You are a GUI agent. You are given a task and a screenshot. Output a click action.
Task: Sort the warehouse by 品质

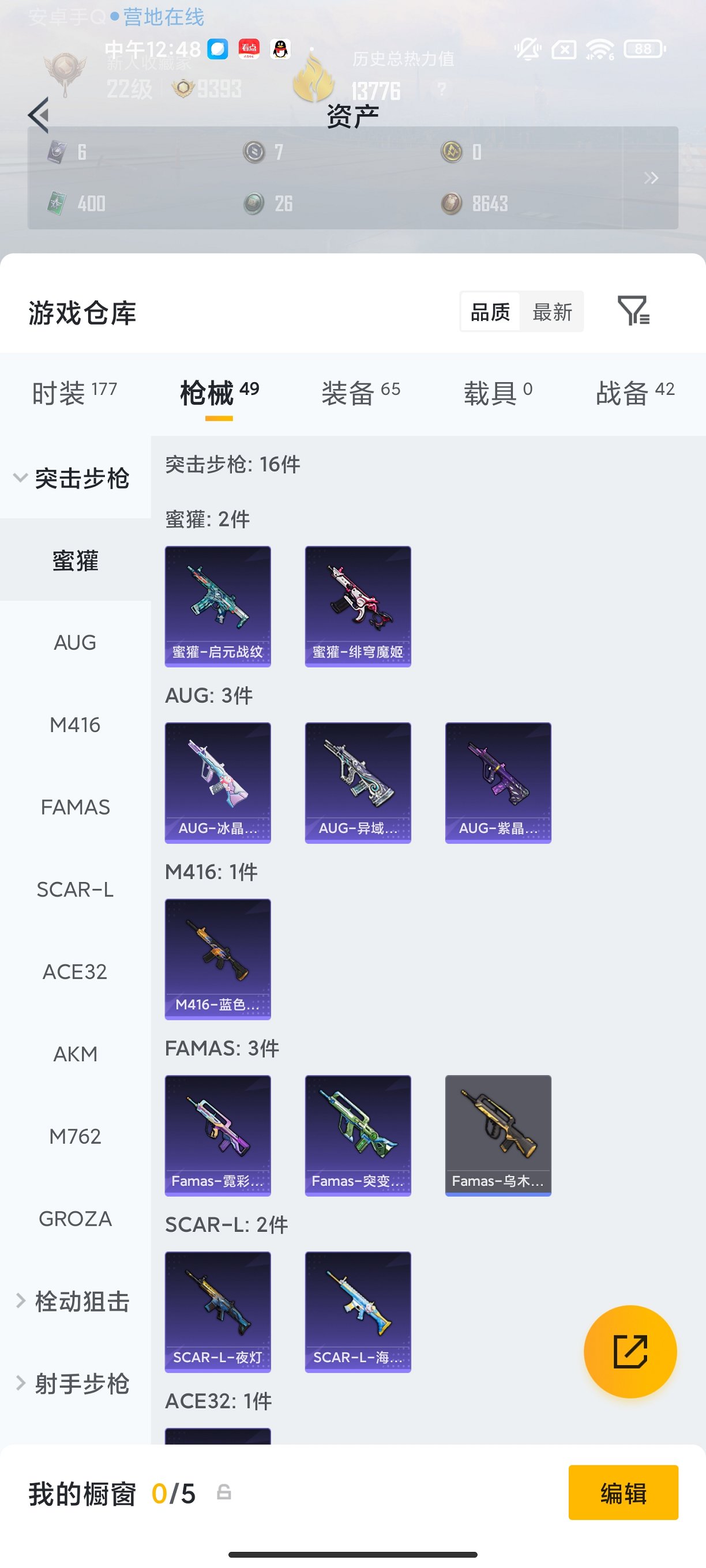pyautogui.click(x=490, y=312)
